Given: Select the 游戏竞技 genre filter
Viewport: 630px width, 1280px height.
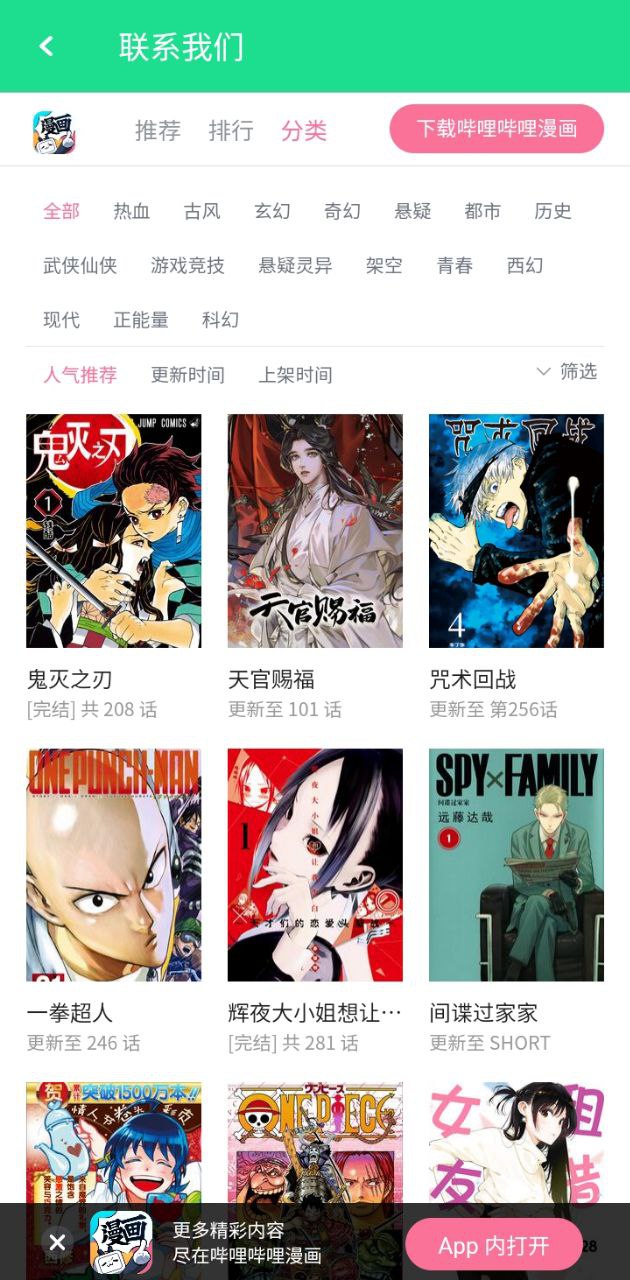Looking at the screenshot, I should tap(188, 265).
